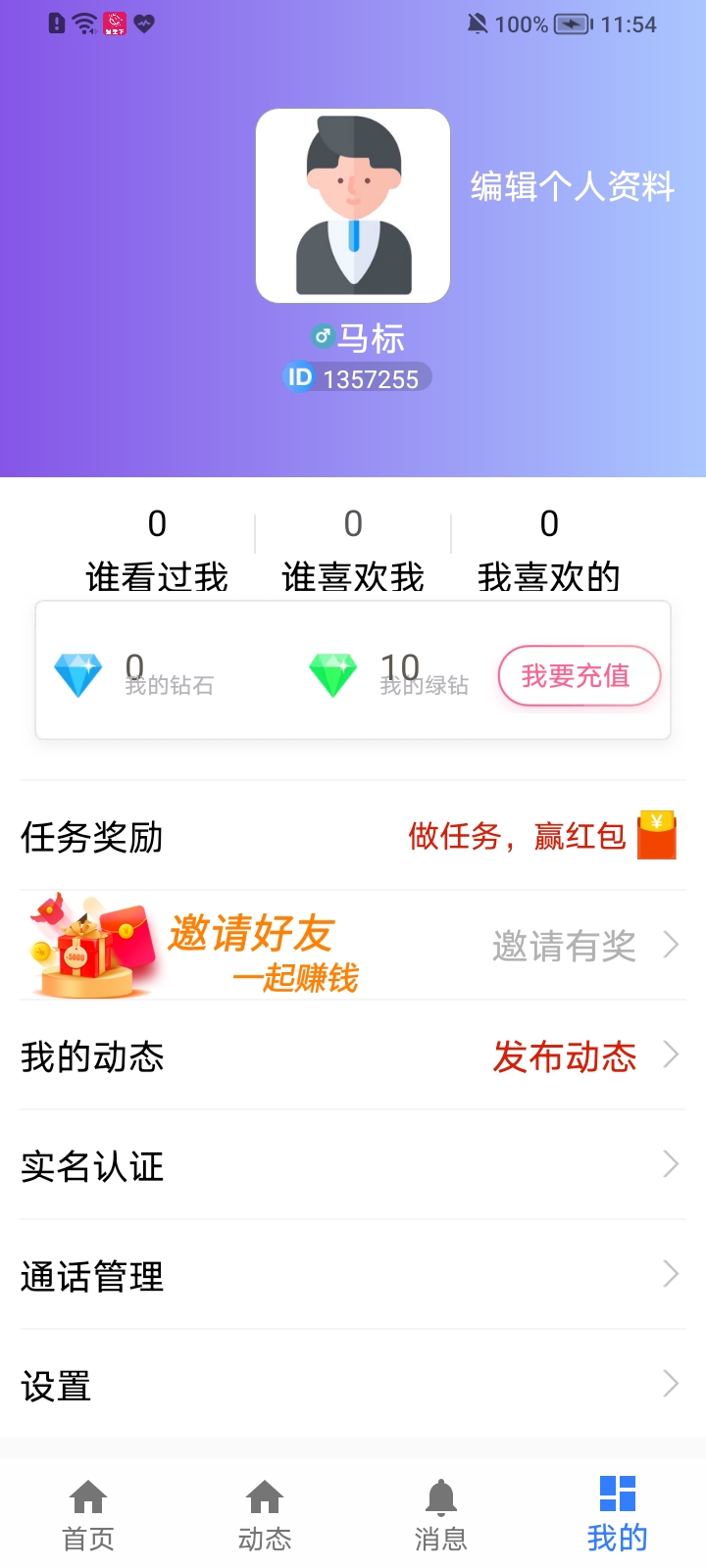Screen dimensions: 706x1568
Task: Open 编辑个人资料 to edit profile
Action: pyautogui.click(x=573, y=186)
